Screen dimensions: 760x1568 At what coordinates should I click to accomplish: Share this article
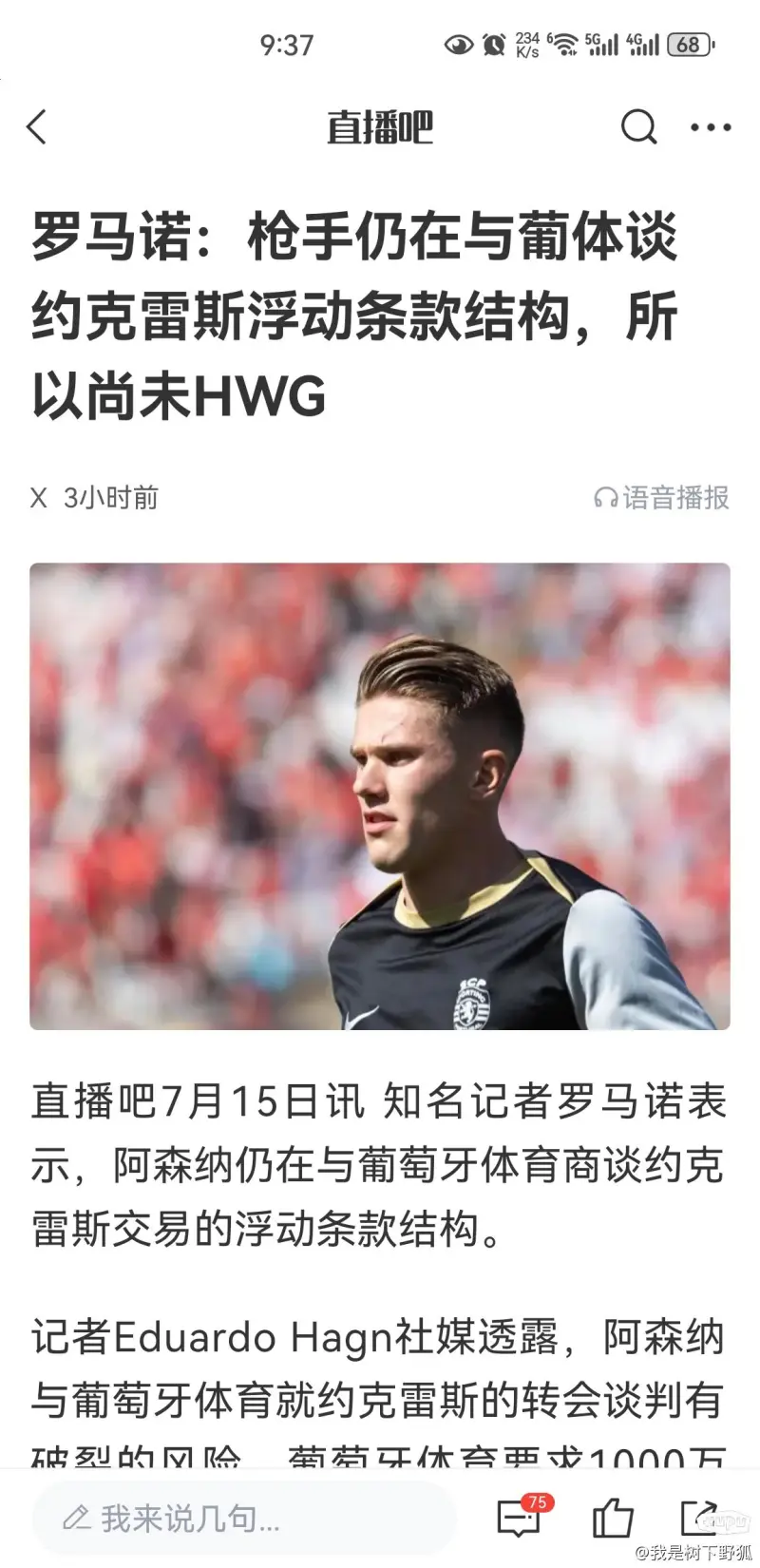coord(700,1518)
